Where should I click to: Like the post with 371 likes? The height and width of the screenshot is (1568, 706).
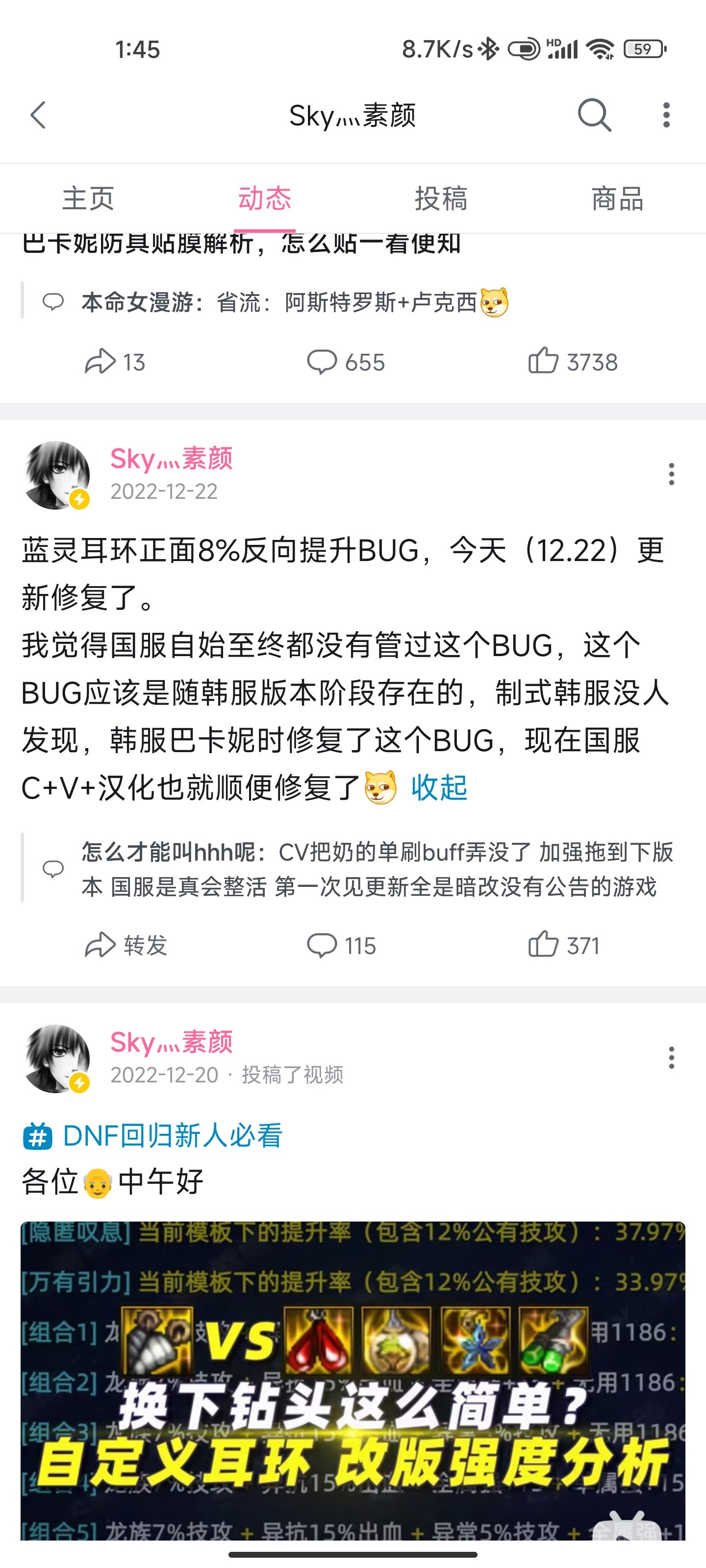click(564, 945)
